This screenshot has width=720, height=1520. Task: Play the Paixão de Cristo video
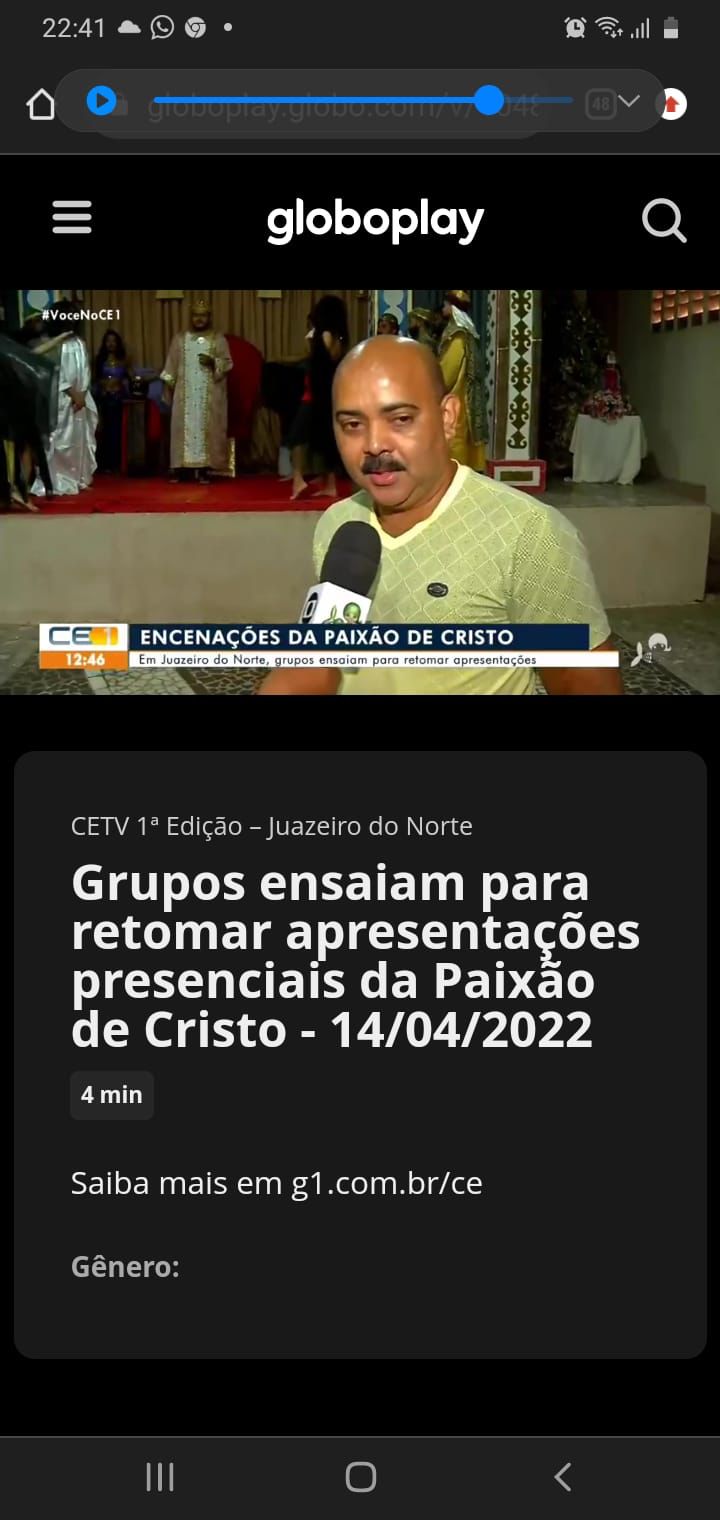(x=360, y=492)
